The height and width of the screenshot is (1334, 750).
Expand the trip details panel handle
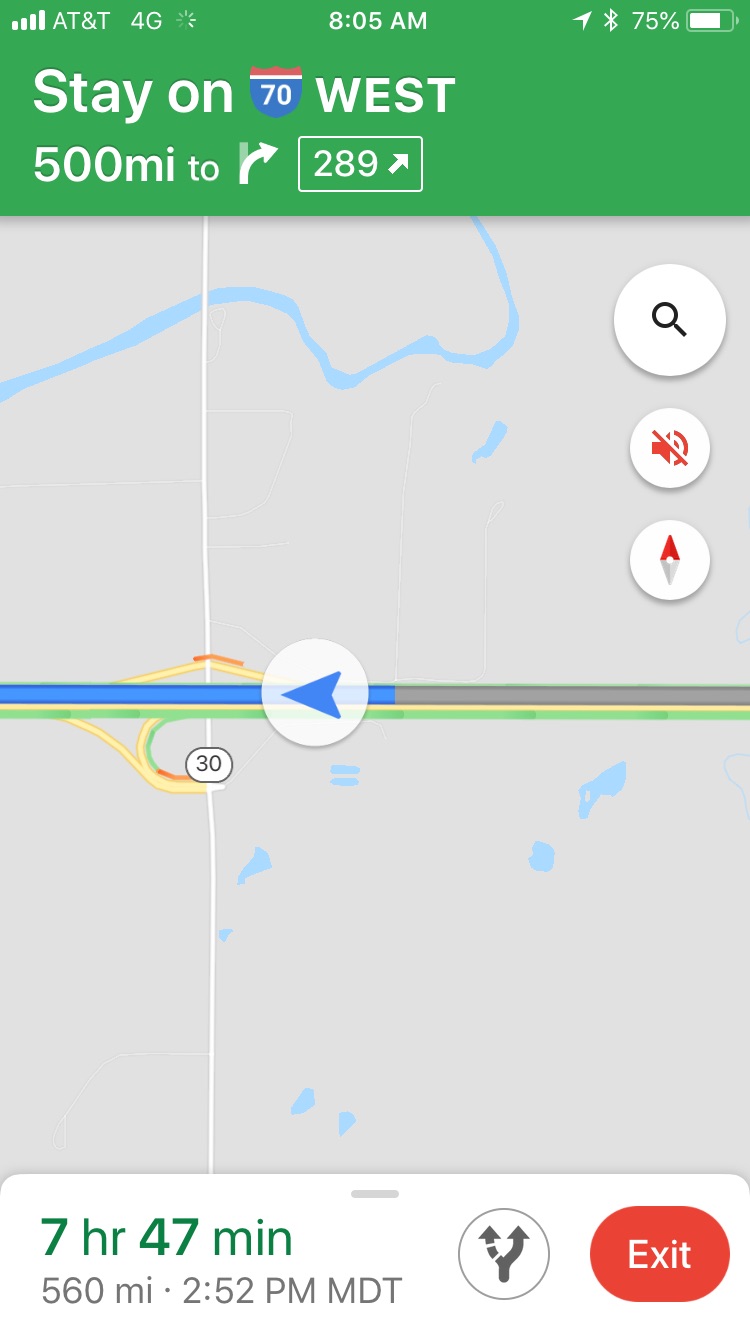(x=375, y=1194)
